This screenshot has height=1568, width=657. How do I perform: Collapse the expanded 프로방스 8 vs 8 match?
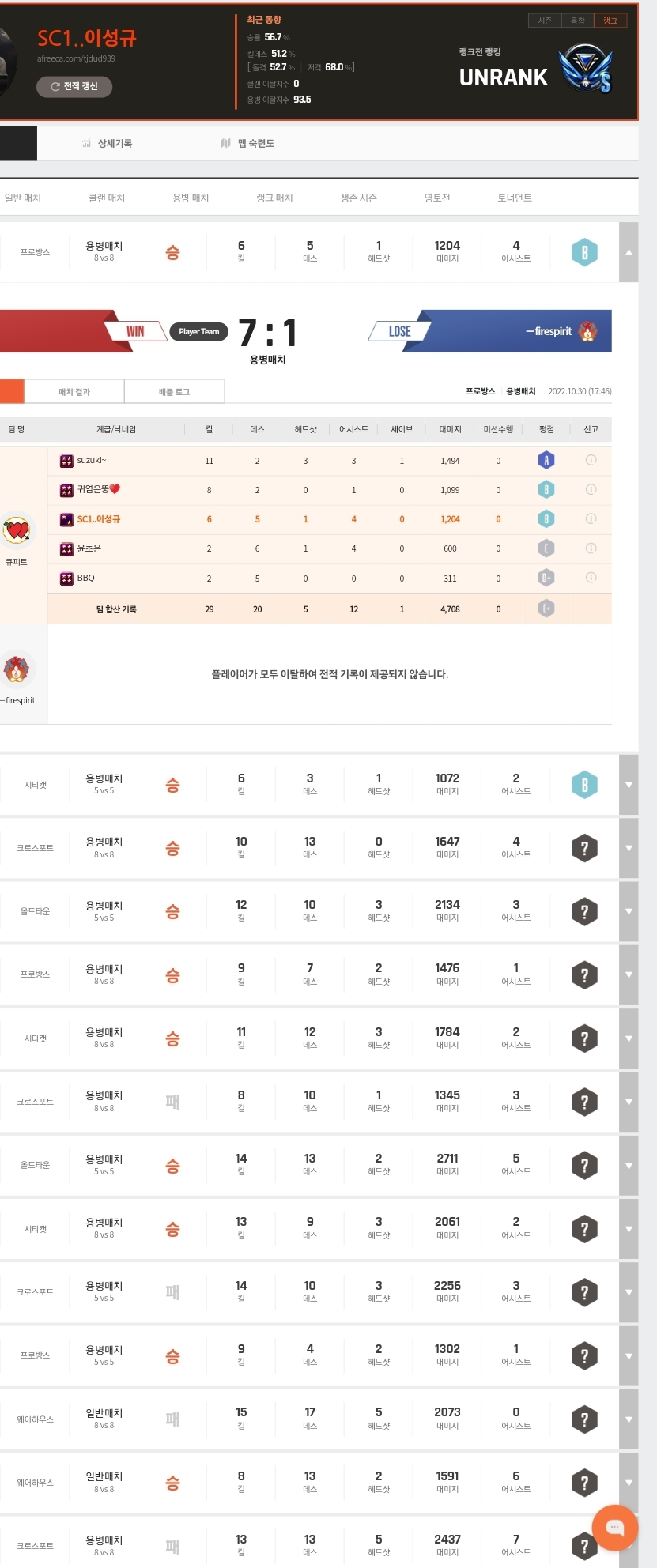[x=629, y=252]
